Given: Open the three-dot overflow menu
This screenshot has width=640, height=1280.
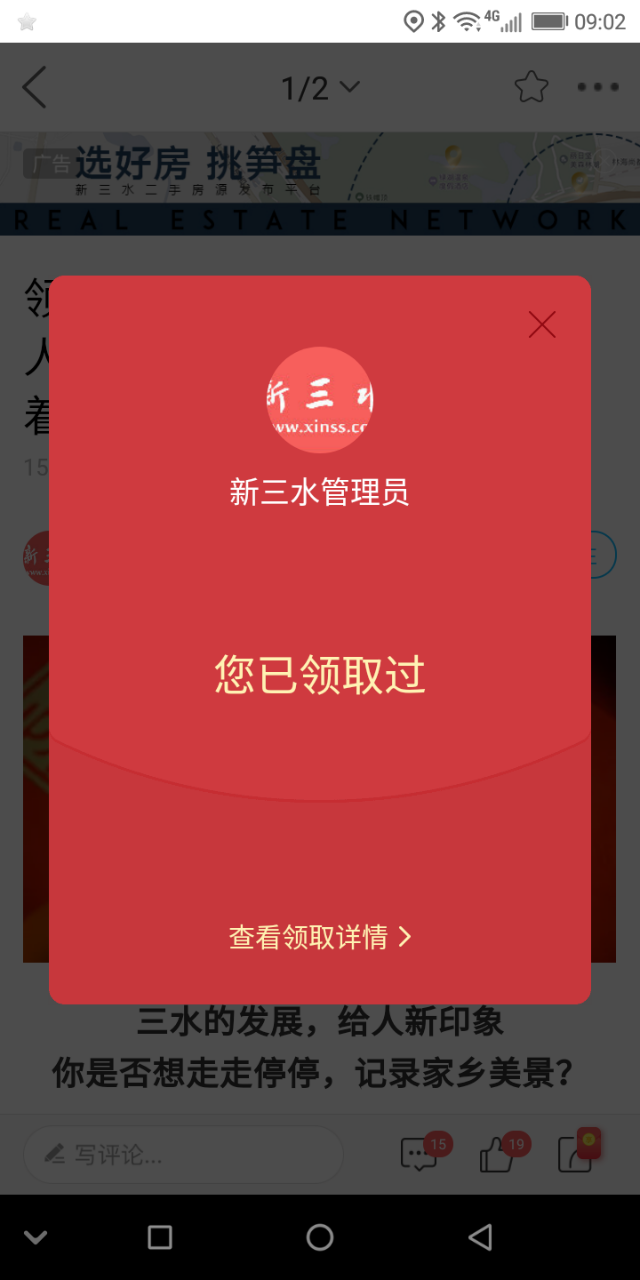Looking at the screenshot, I should coord(598,88).
